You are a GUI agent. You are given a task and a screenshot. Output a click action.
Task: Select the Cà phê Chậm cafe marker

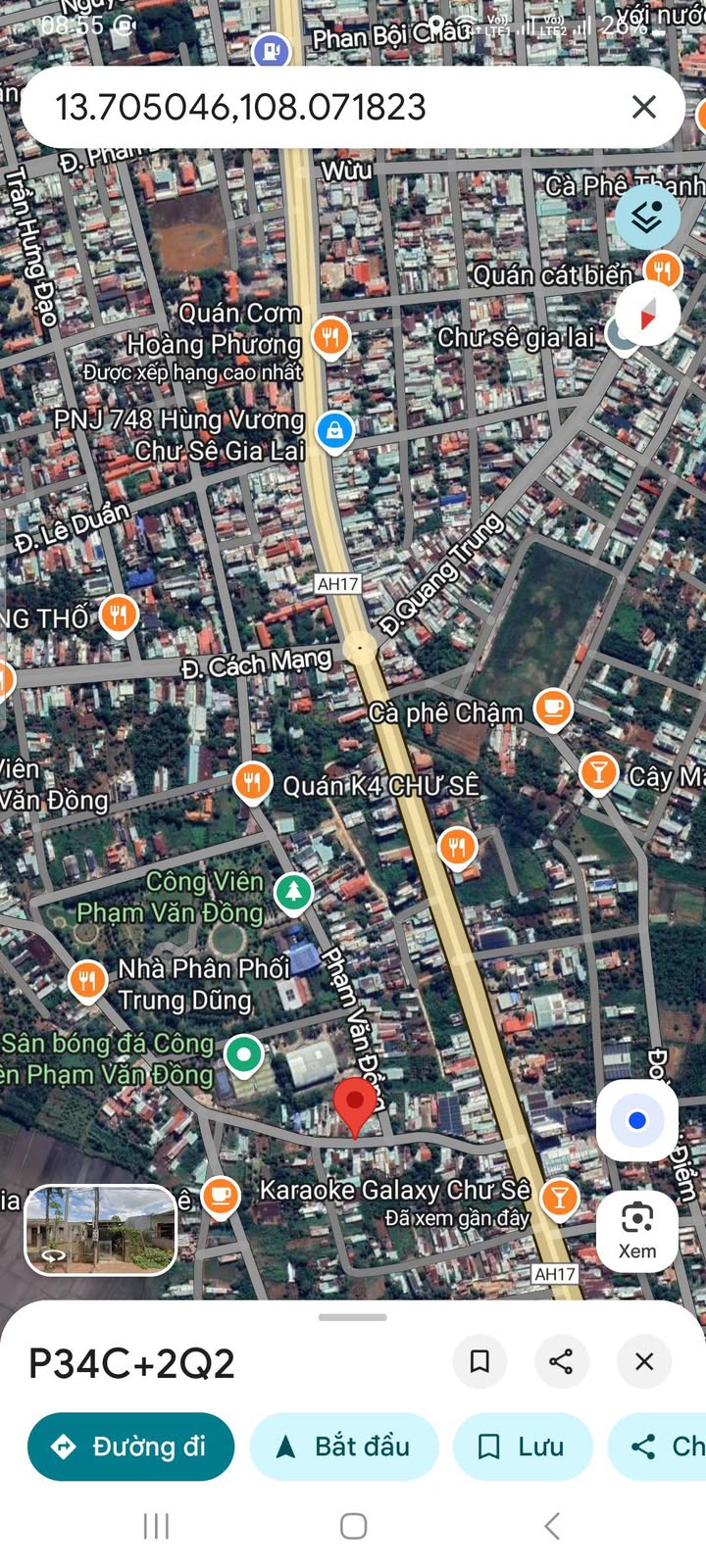tap(553, 706)
